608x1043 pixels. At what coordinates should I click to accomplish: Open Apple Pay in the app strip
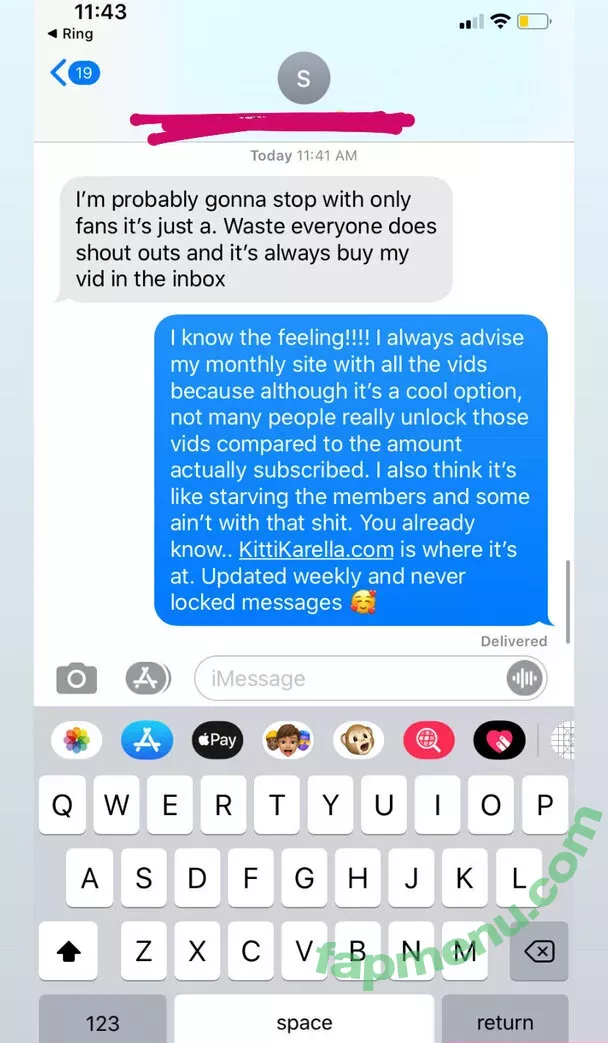[x=217, y=740]
